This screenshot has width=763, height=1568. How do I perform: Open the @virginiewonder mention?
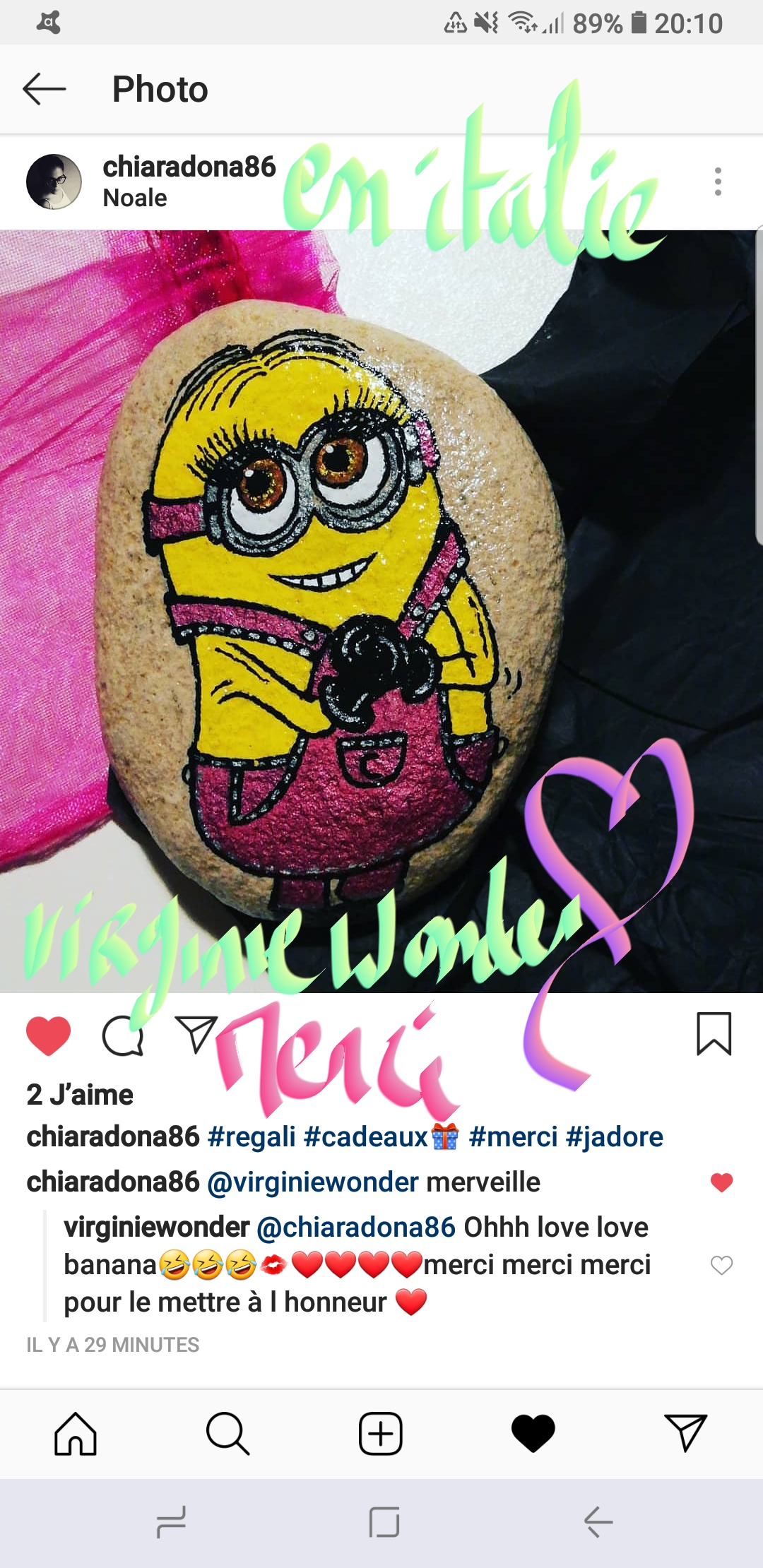click(313, 1182)
